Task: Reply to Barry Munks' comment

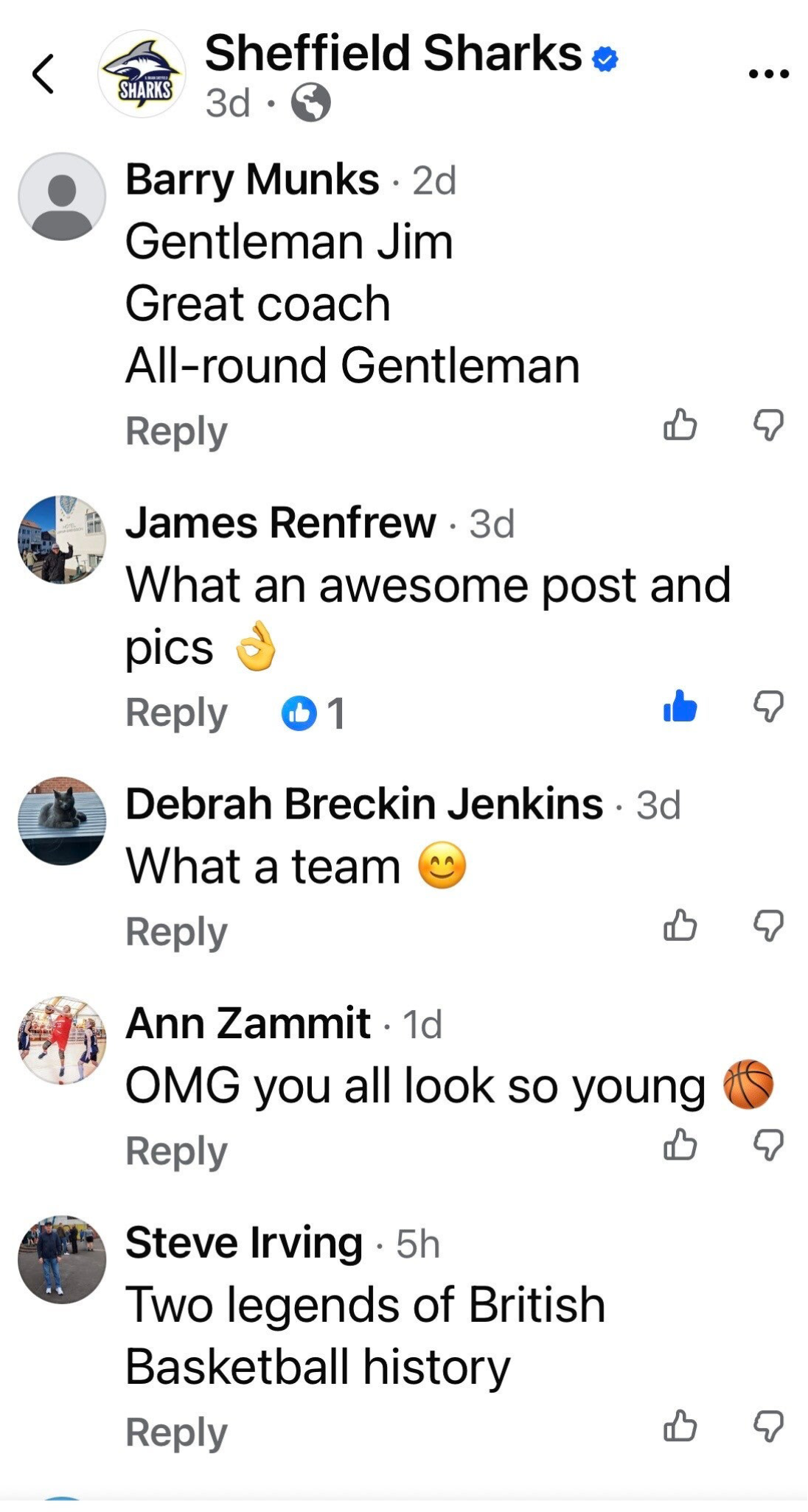Action: (x=176, y=431)
